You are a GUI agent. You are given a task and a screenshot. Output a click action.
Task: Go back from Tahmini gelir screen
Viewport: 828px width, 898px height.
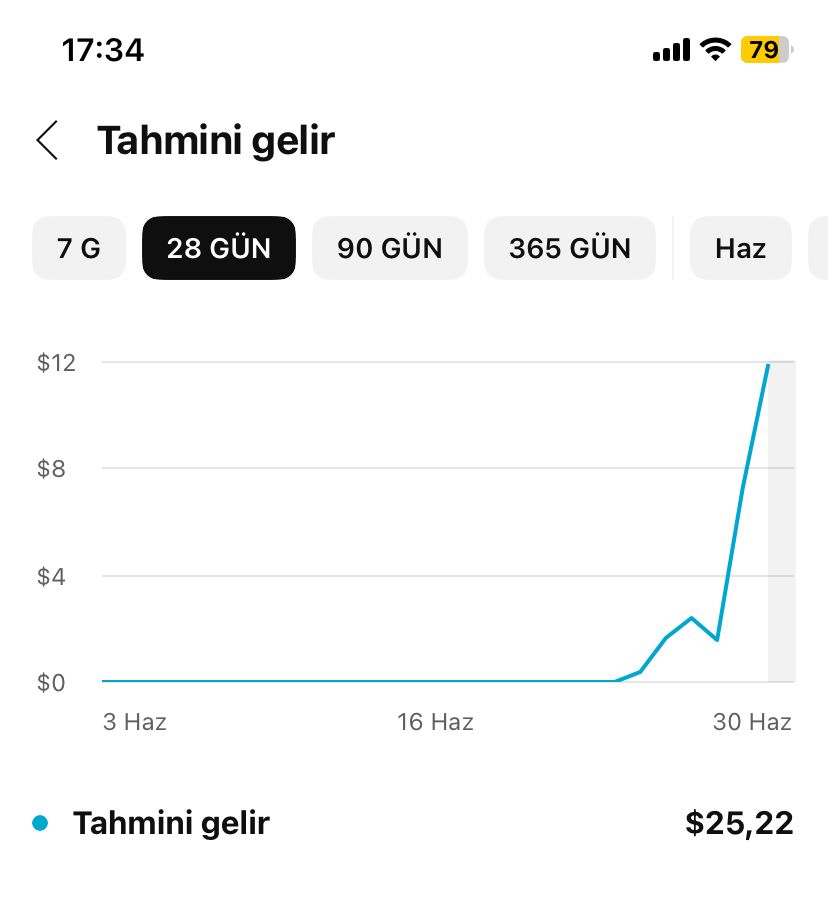[x=47, y=140]
